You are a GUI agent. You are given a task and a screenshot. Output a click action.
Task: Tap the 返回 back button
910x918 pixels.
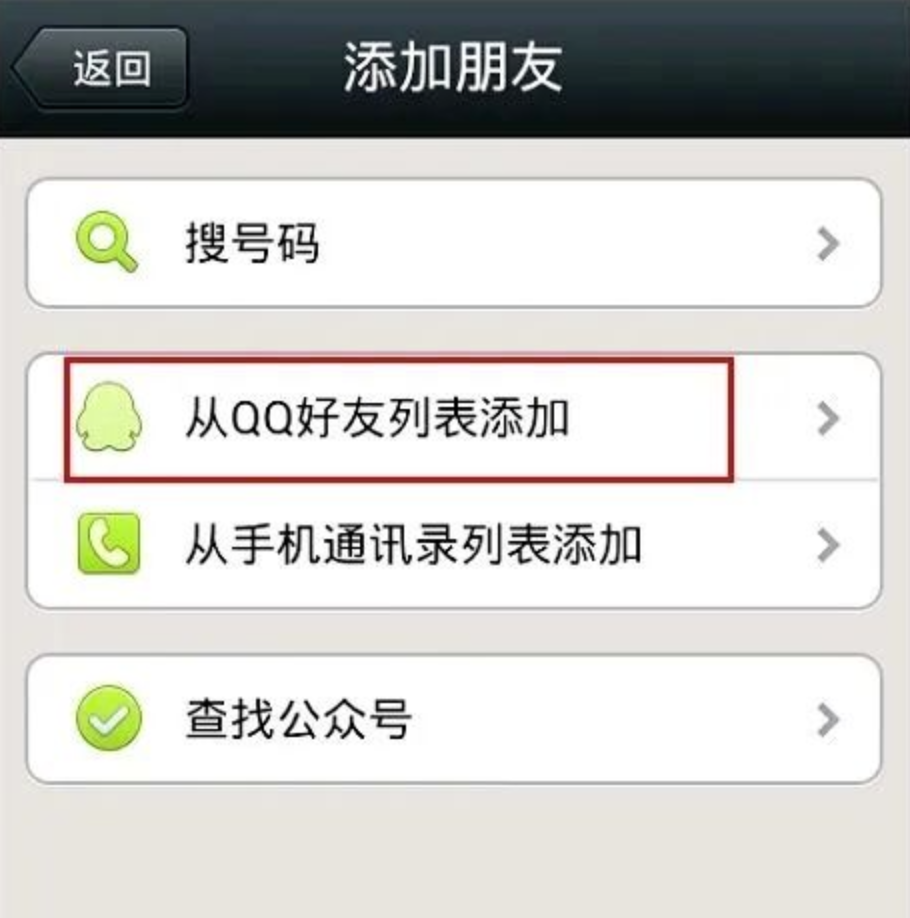point(102,68)
